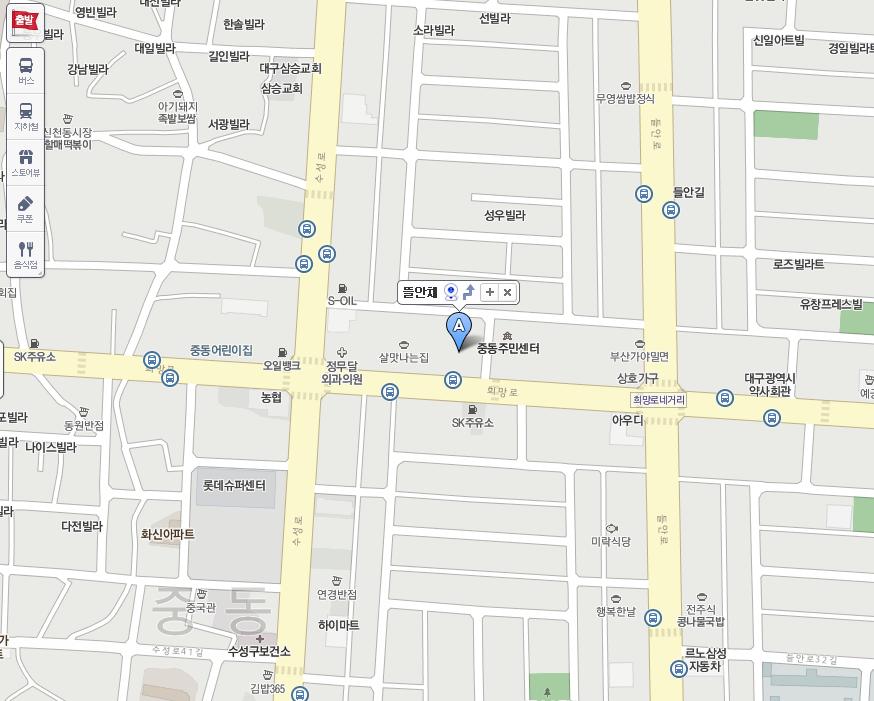
Task: Open roadview icon in 뜰안채 popup
Action: (451, 292)
